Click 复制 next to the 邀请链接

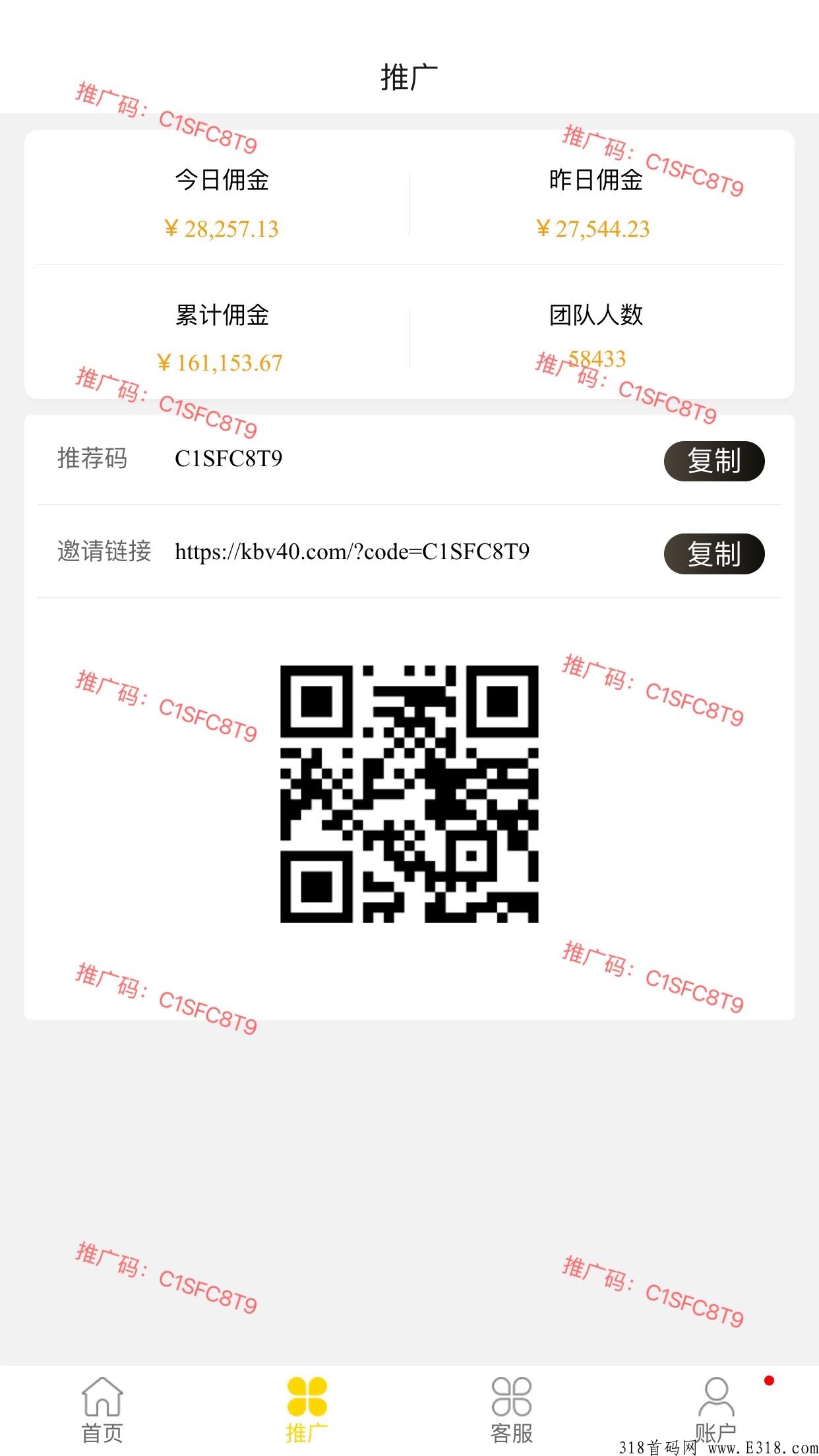click(x=714, y=555)
